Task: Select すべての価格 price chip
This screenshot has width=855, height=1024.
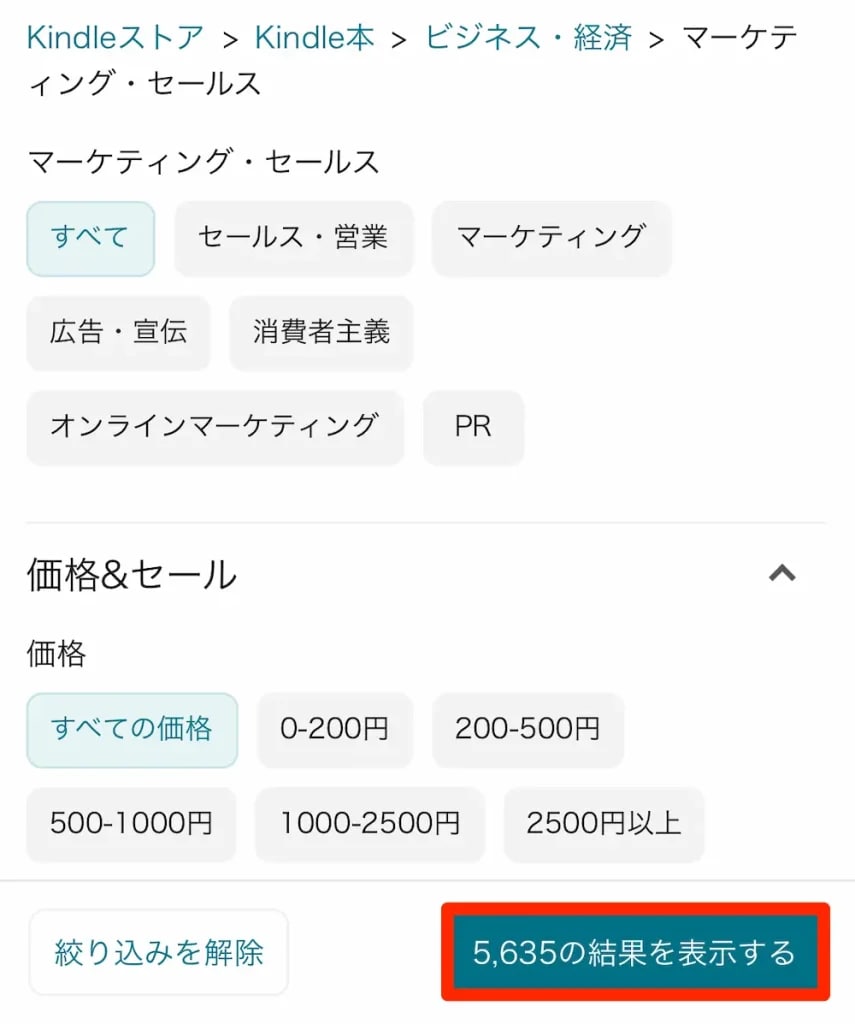Action: pos(132,730)
